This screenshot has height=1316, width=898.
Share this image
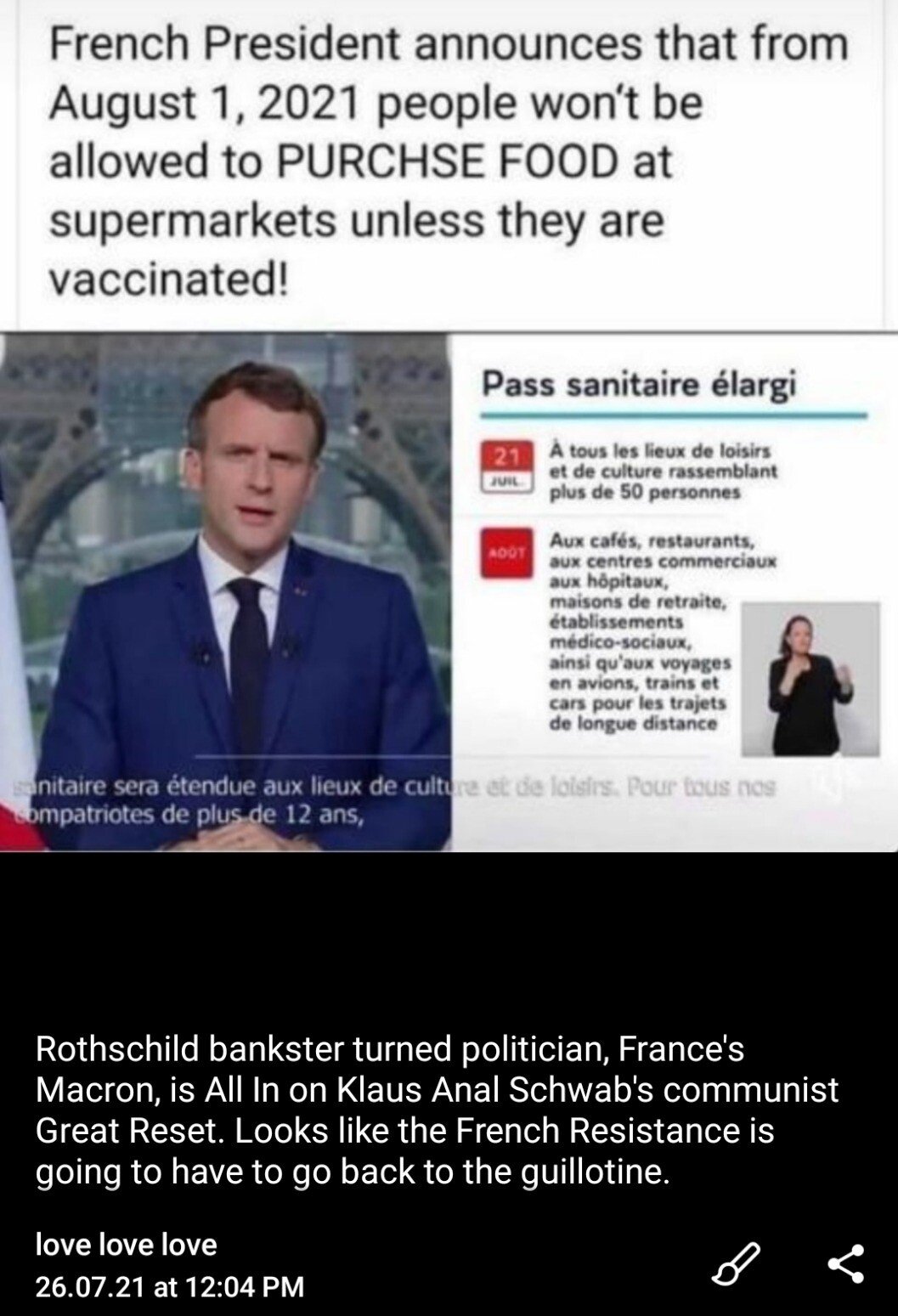846,1262
